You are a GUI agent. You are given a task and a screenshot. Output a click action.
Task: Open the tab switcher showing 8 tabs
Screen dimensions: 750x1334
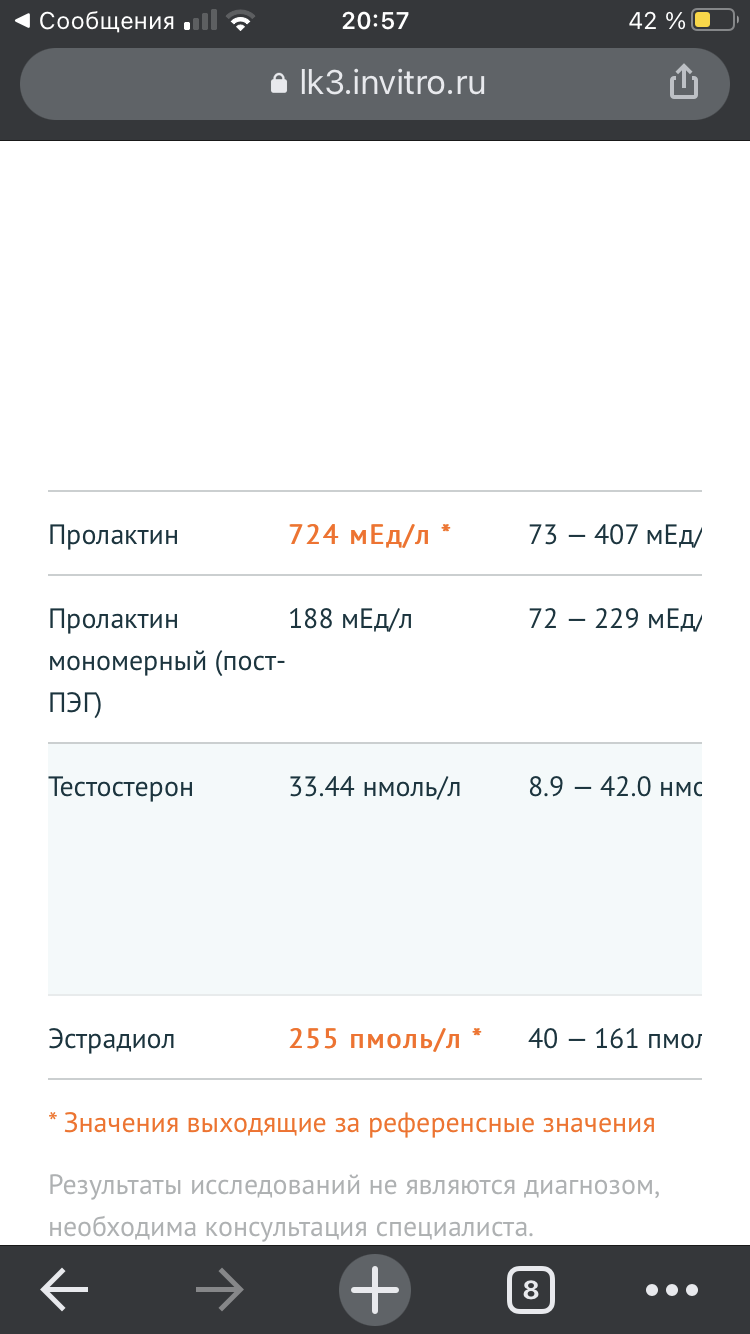click(x=530, y=1291)
